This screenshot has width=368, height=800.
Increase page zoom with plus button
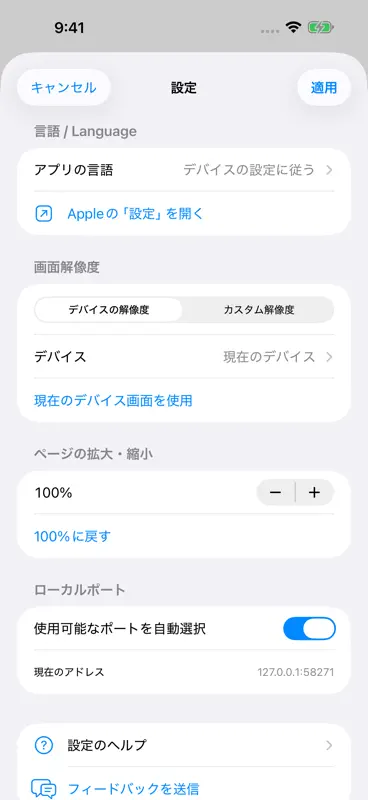314,492
